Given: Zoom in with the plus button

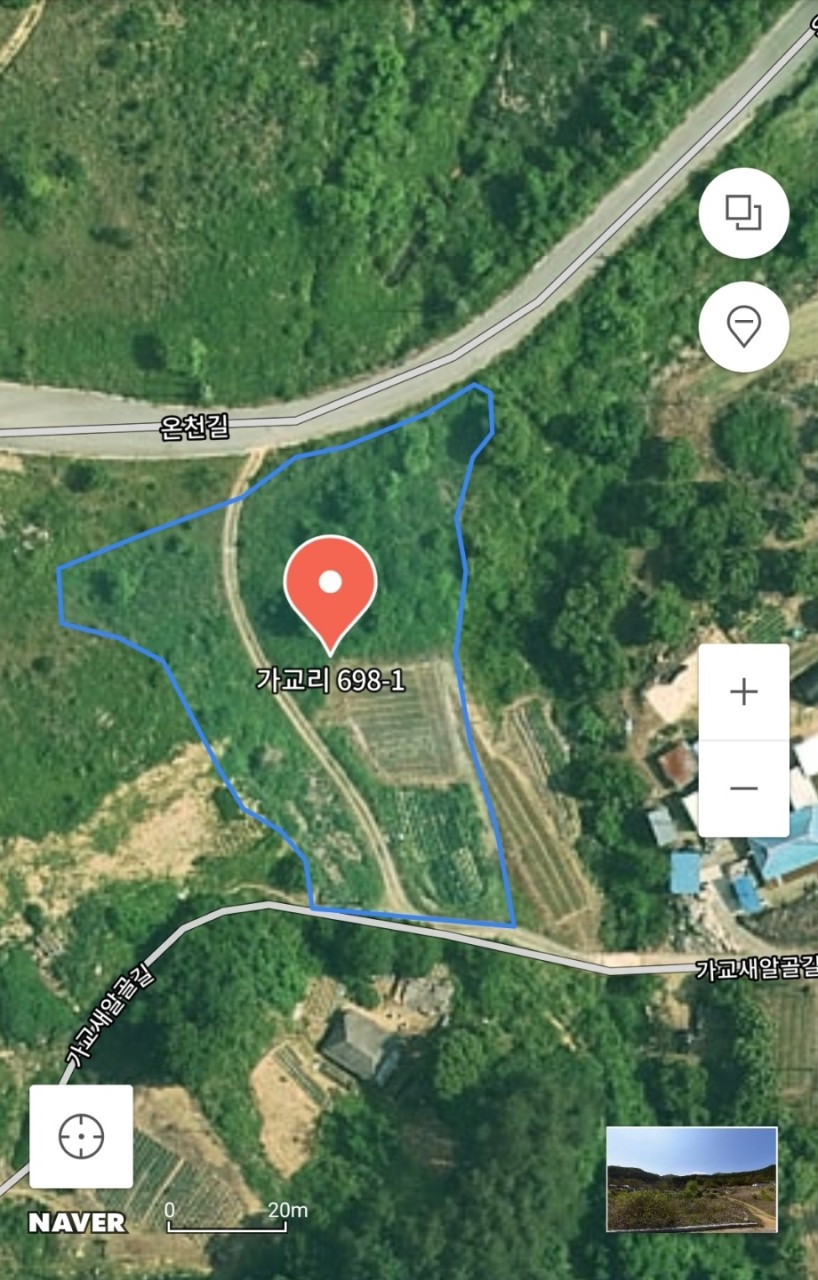Looking at the screenshot, I should click(x=743, y=692).
